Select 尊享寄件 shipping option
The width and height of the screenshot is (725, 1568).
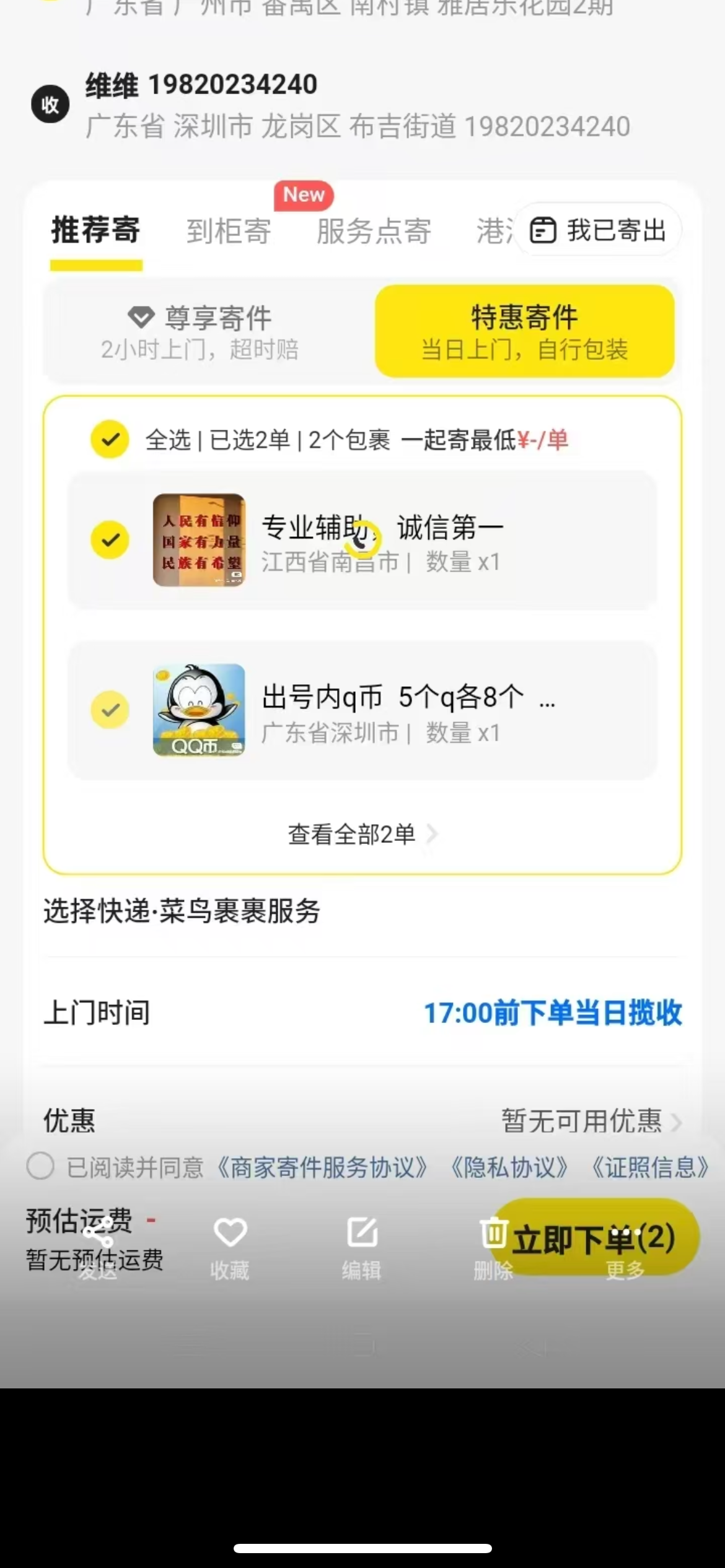201,331
